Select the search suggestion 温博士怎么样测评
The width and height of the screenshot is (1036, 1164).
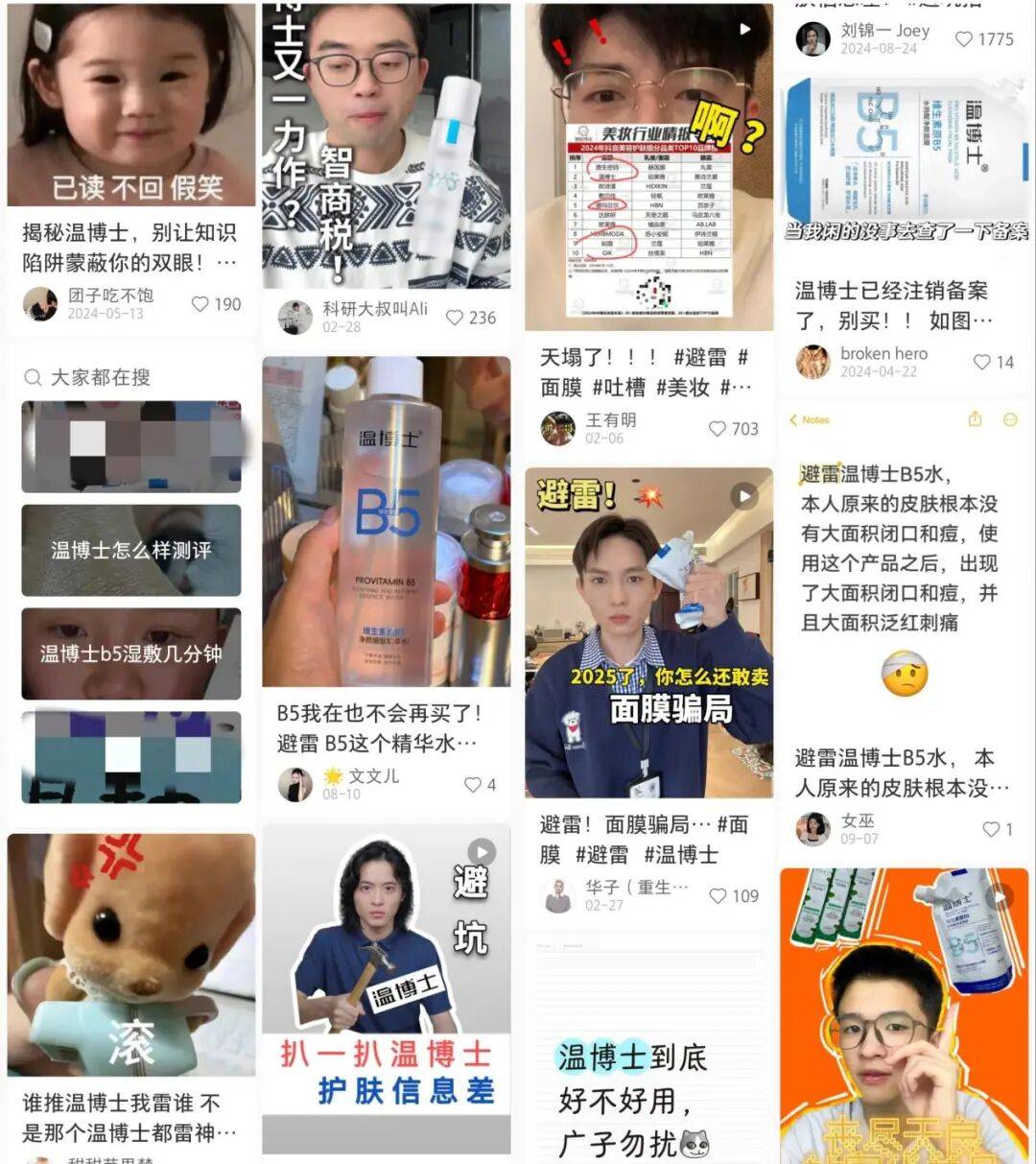coord(131,550)
